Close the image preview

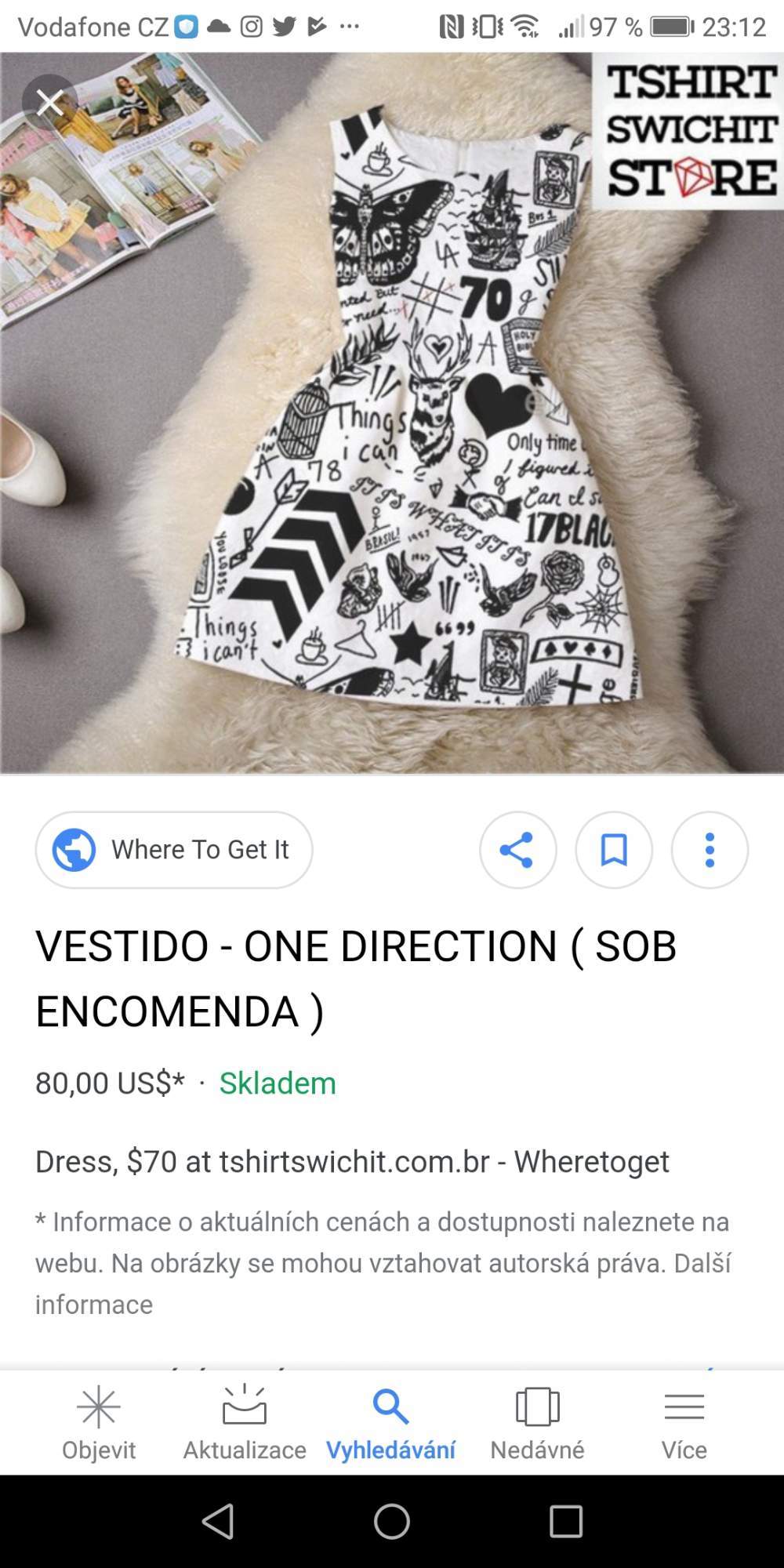click(49, 102)
